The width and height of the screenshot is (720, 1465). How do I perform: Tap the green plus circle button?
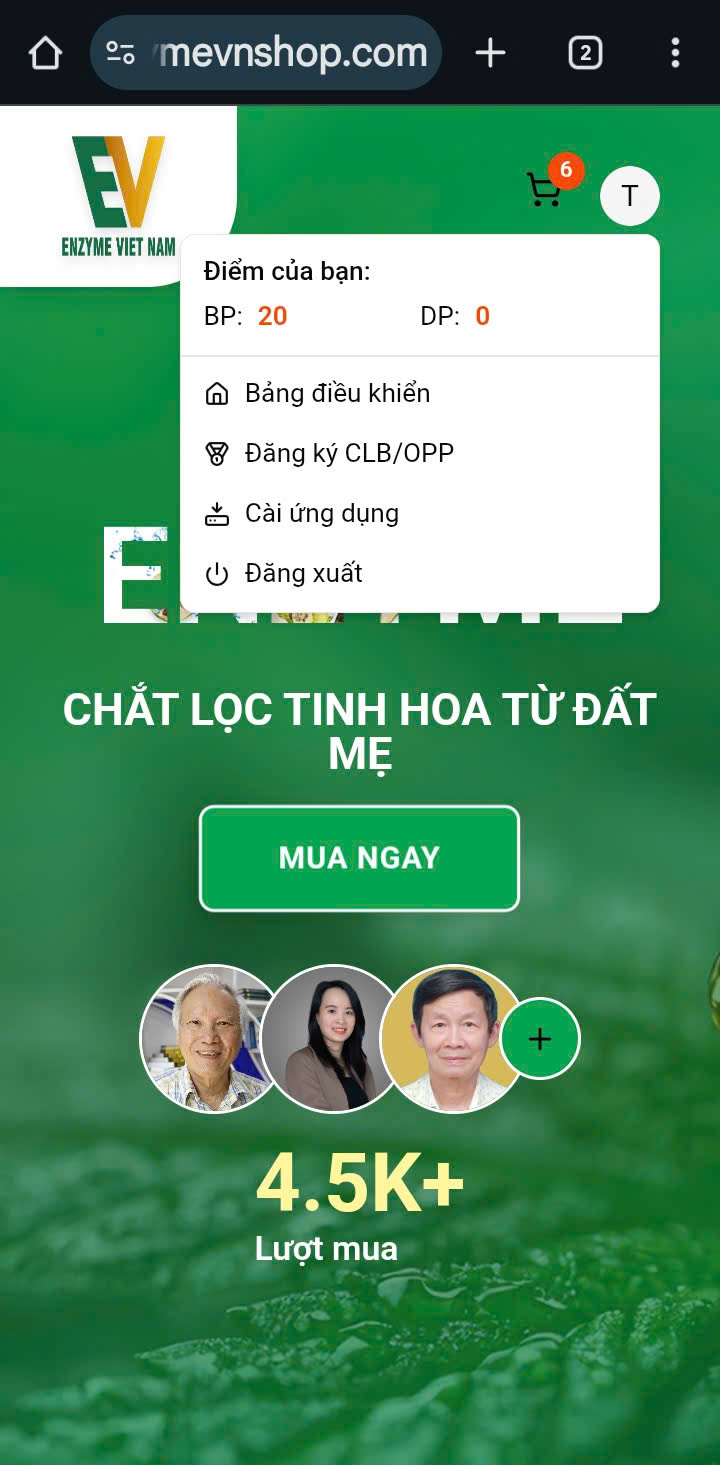pos(540,1039)
